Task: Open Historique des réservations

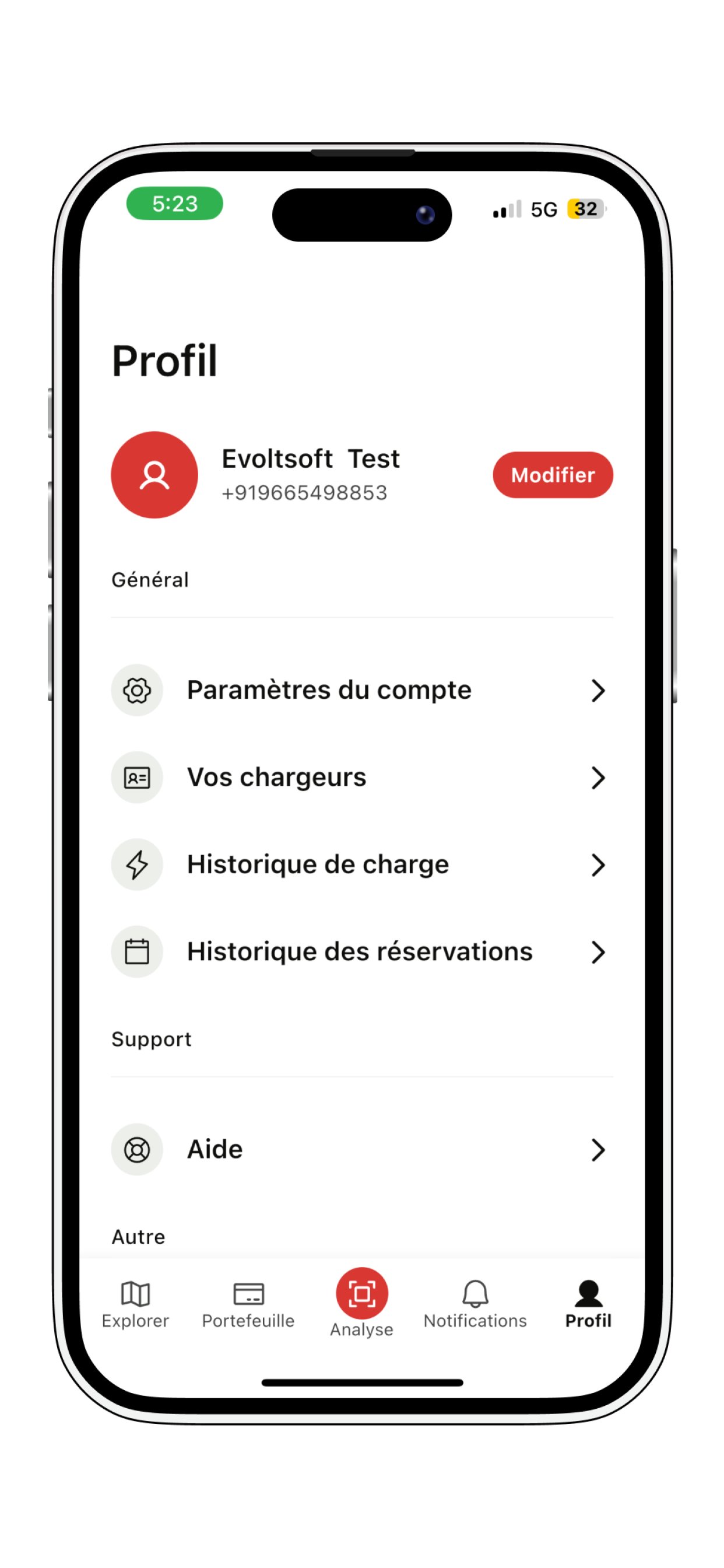Action: [x=362, y=952]
